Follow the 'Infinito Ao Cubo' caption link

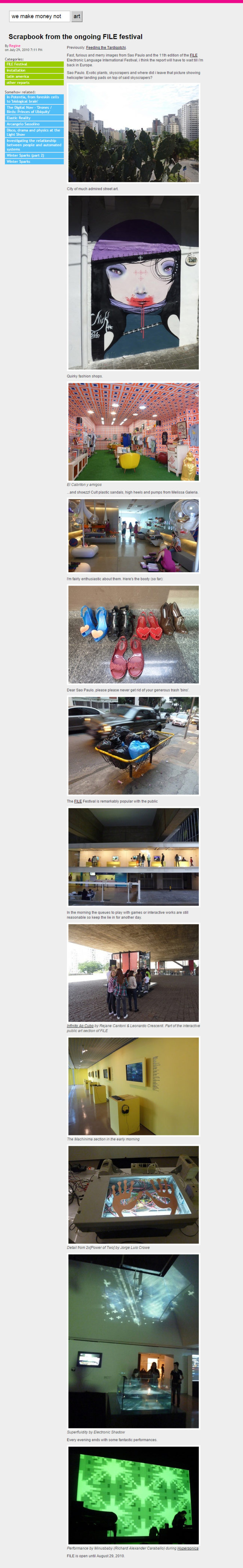point(80,1026)
